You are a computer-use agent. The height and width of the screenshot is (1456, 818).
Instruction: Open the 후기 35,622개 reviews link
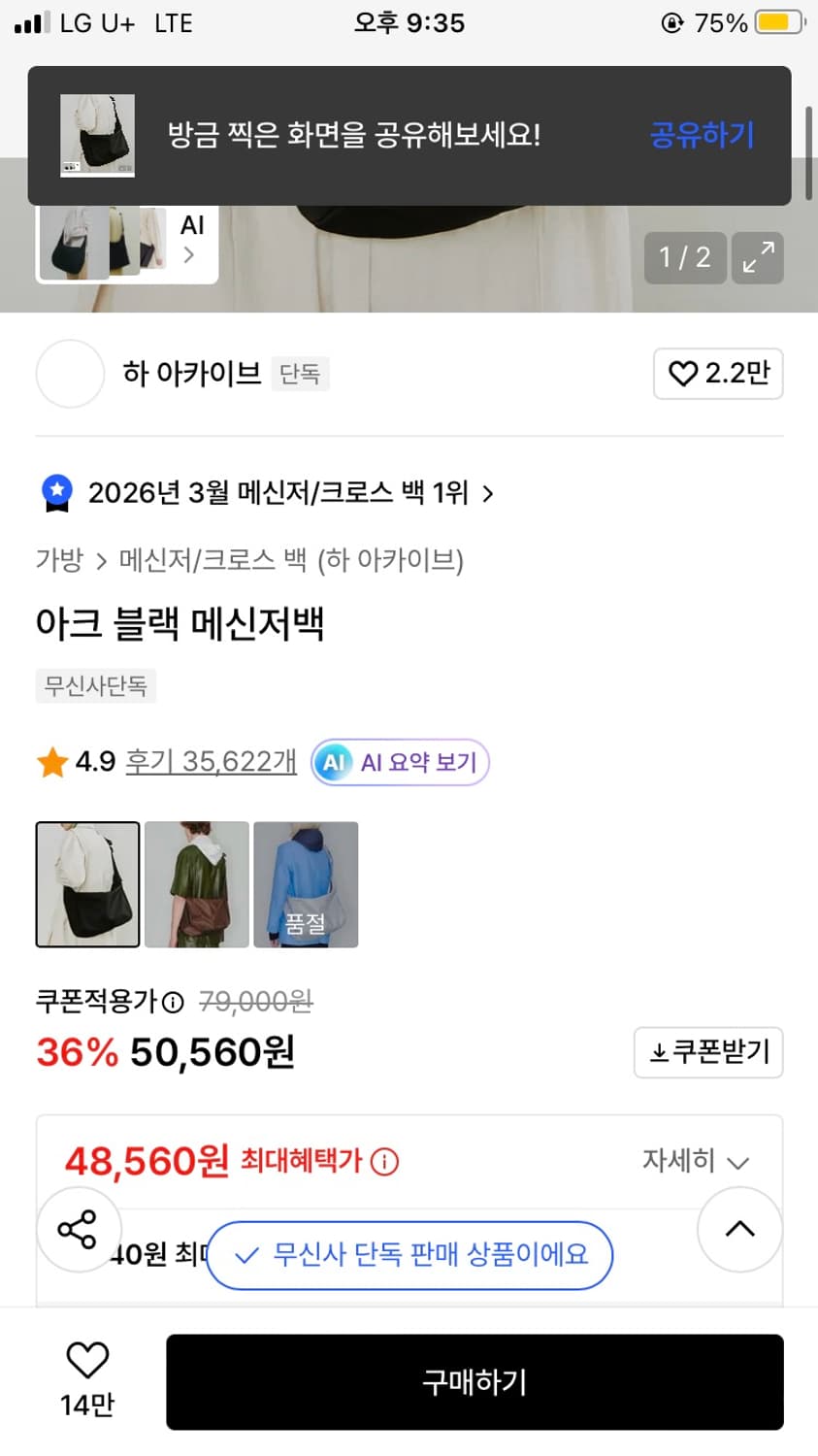click(x=210, y=762)
